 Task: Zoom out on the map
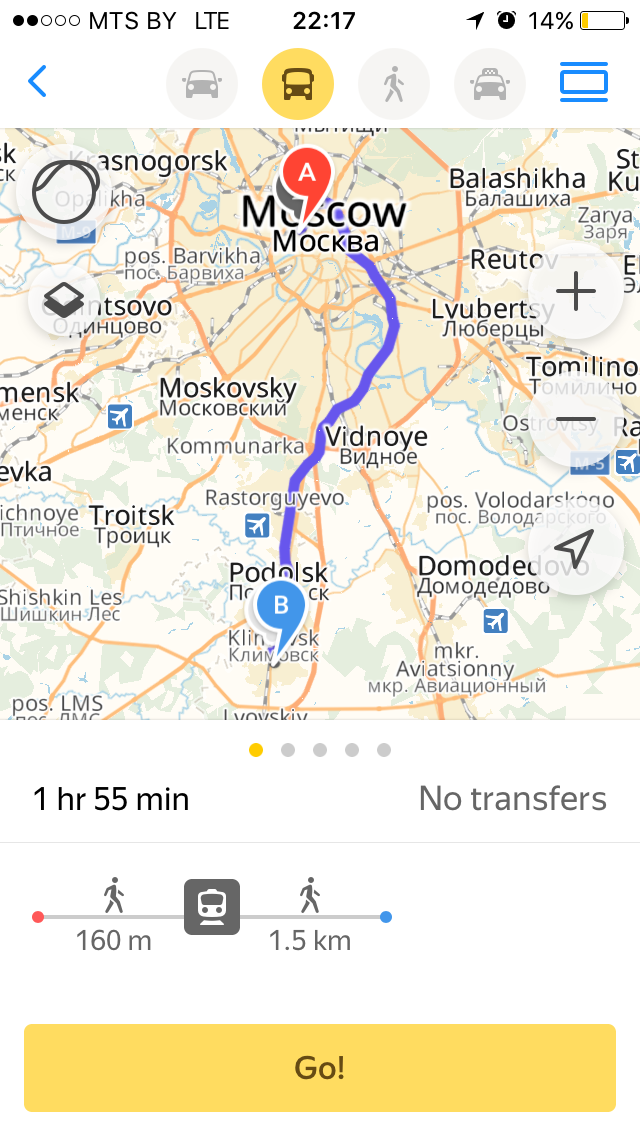pyautogui.click(x=576, y=421)
